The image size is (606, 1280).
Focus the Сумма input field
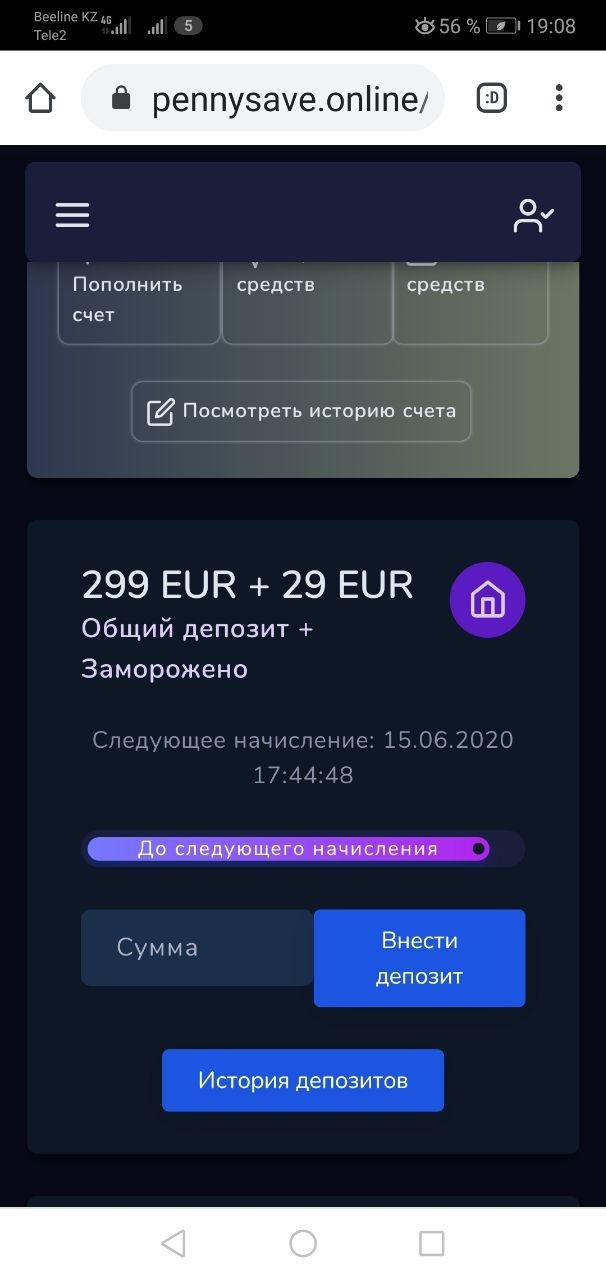click(197, 947)
